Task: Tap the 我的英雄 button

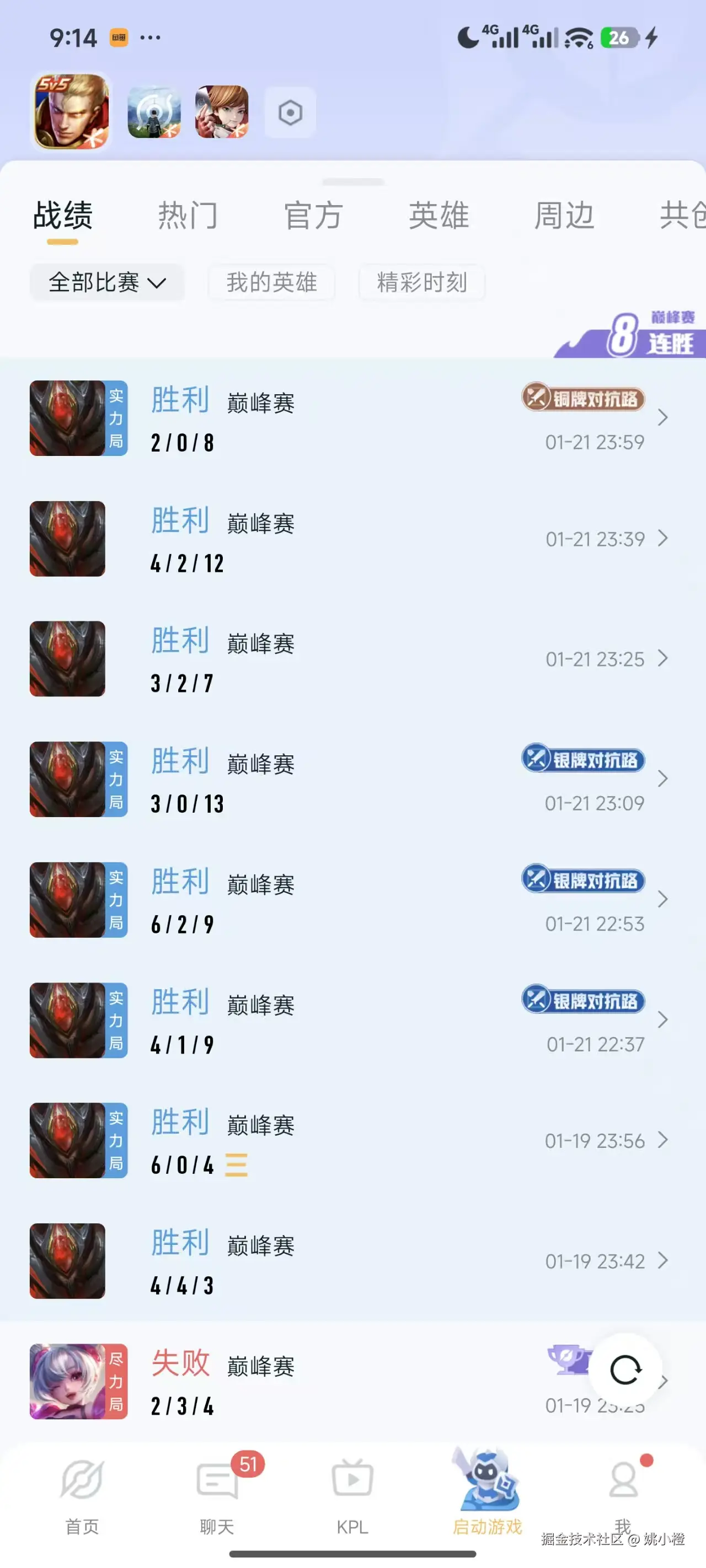Action: pos(271,282)
